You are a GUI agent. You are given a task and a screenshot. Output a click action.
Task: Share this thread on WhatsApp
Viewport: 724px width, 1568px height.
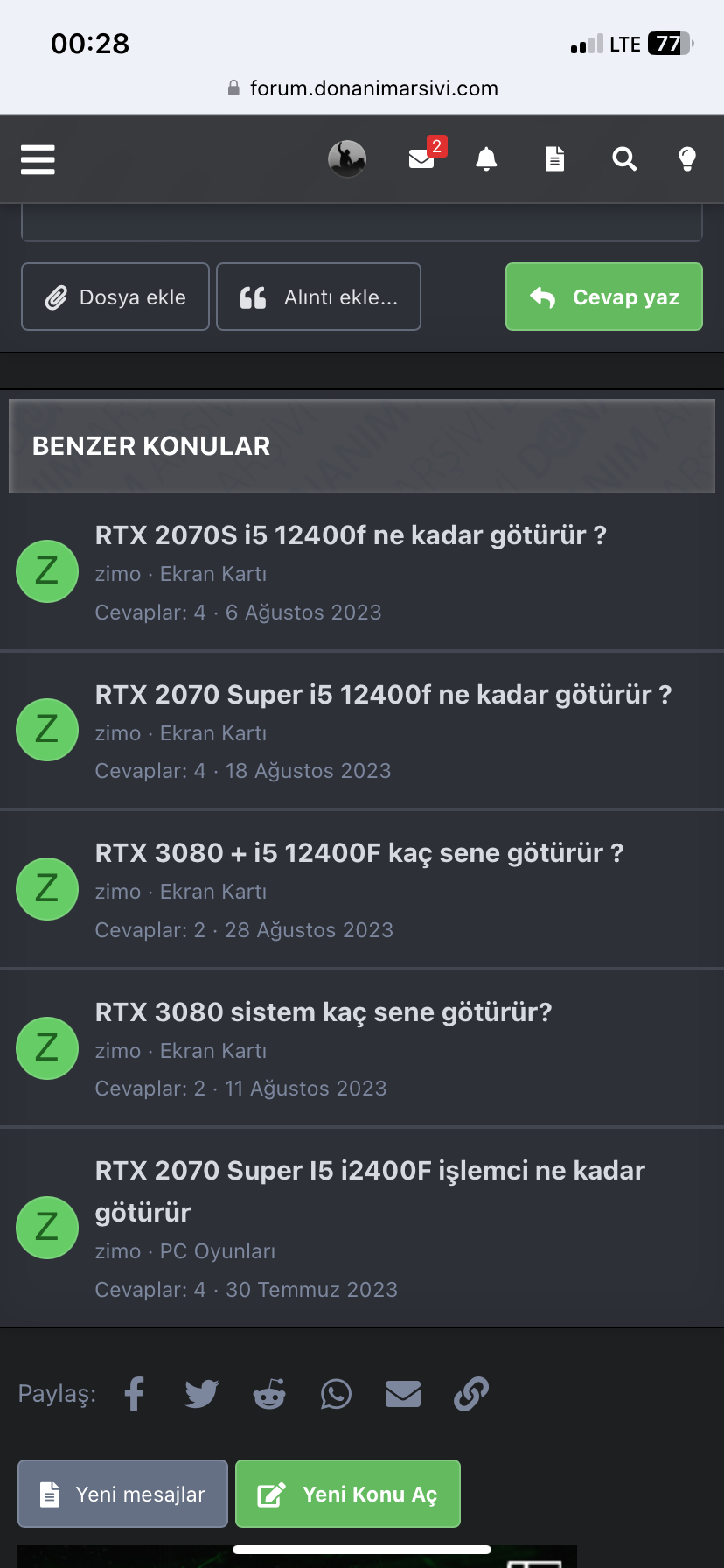pos(336,1393)
